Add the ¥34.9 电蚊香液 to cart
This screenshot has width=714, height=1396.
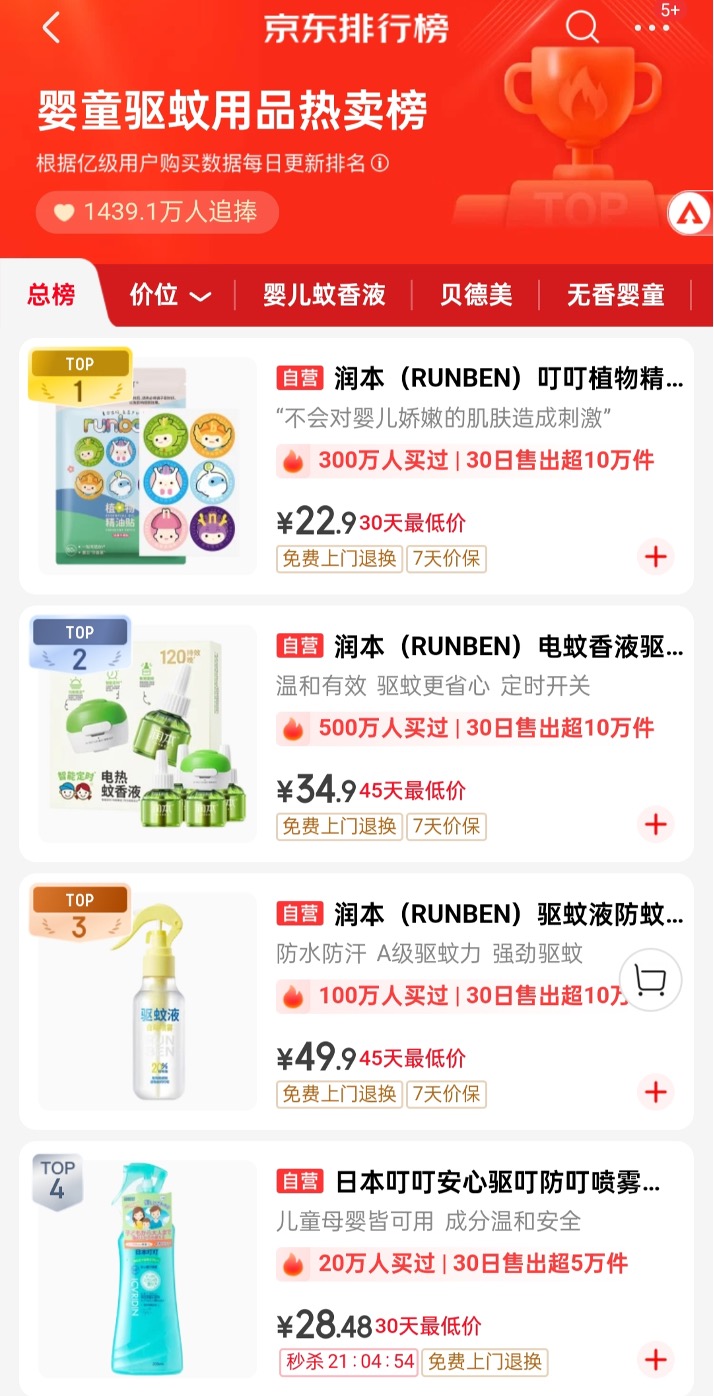point(656,825)
